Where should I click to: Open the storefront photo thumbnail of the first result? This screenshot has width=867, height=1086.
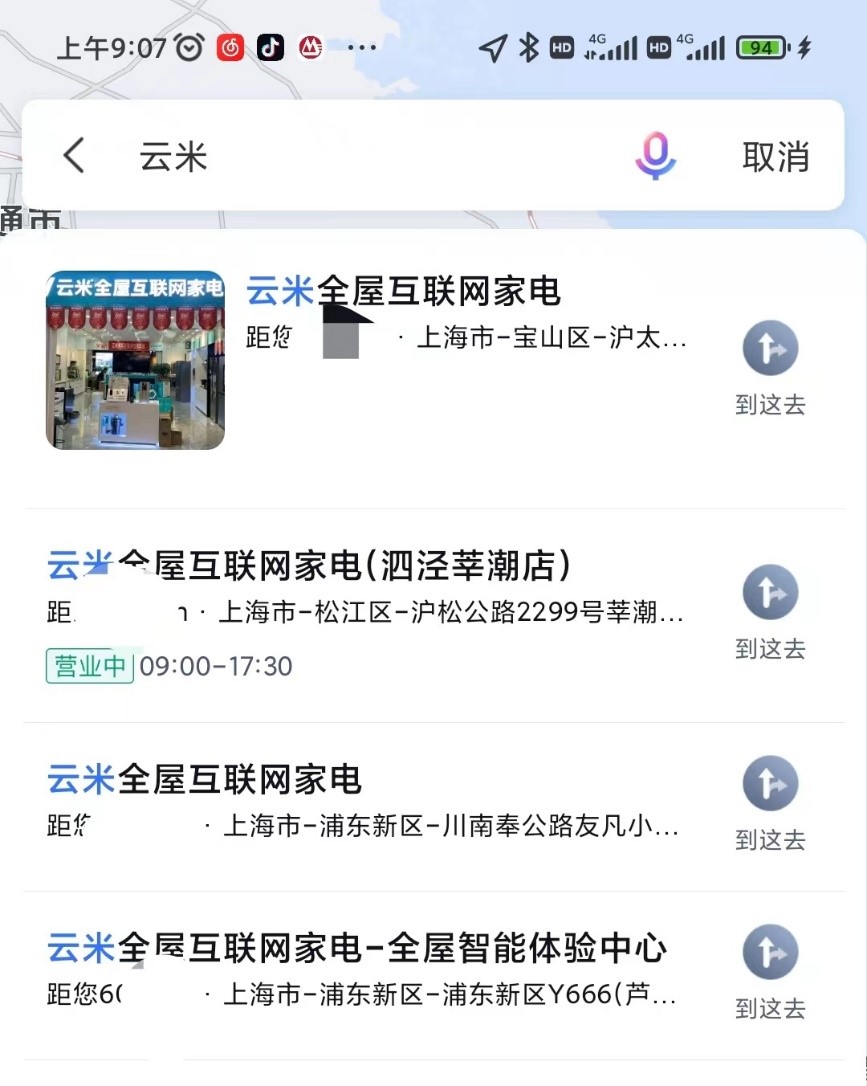tap(135, 360)
